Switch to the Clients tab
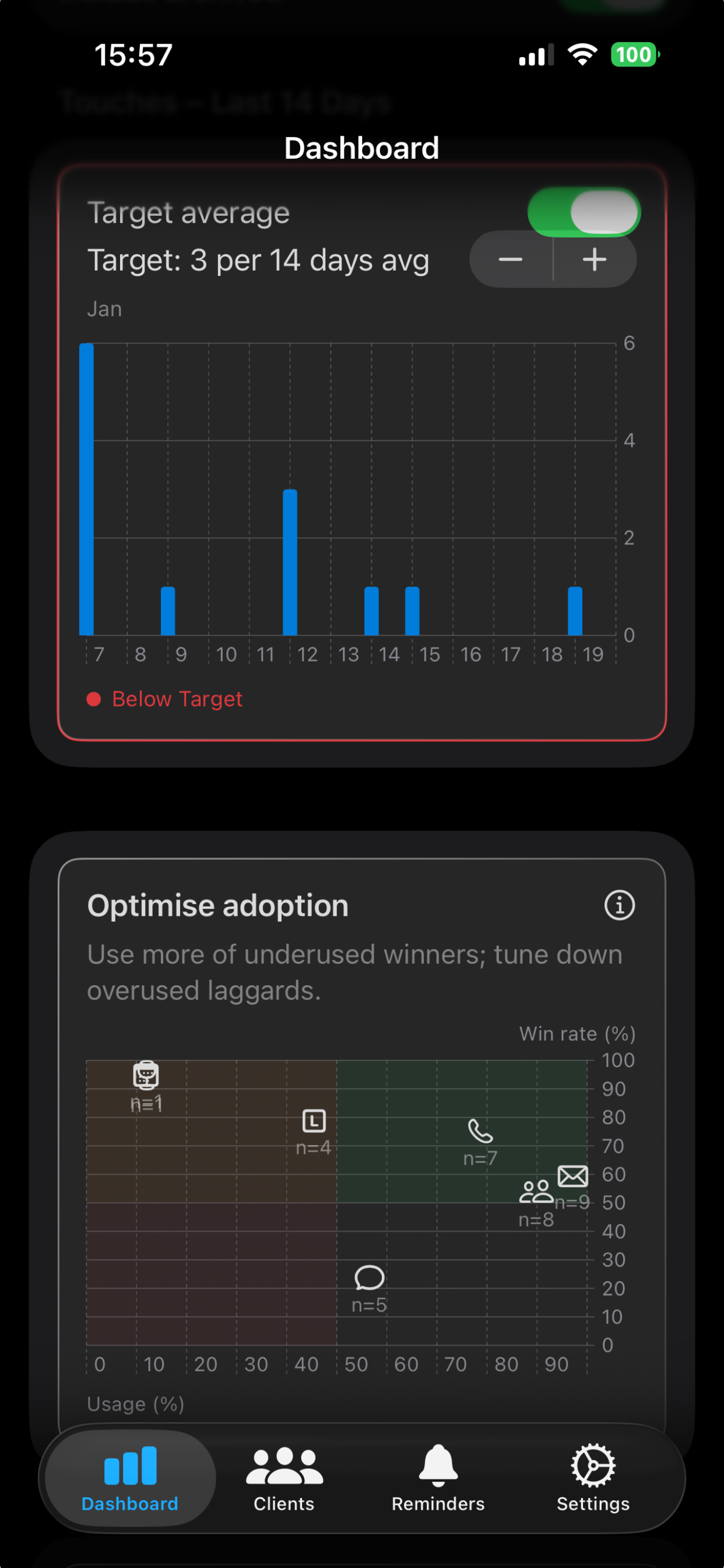Screen dimensions: 724x1568 (283, 1476)
